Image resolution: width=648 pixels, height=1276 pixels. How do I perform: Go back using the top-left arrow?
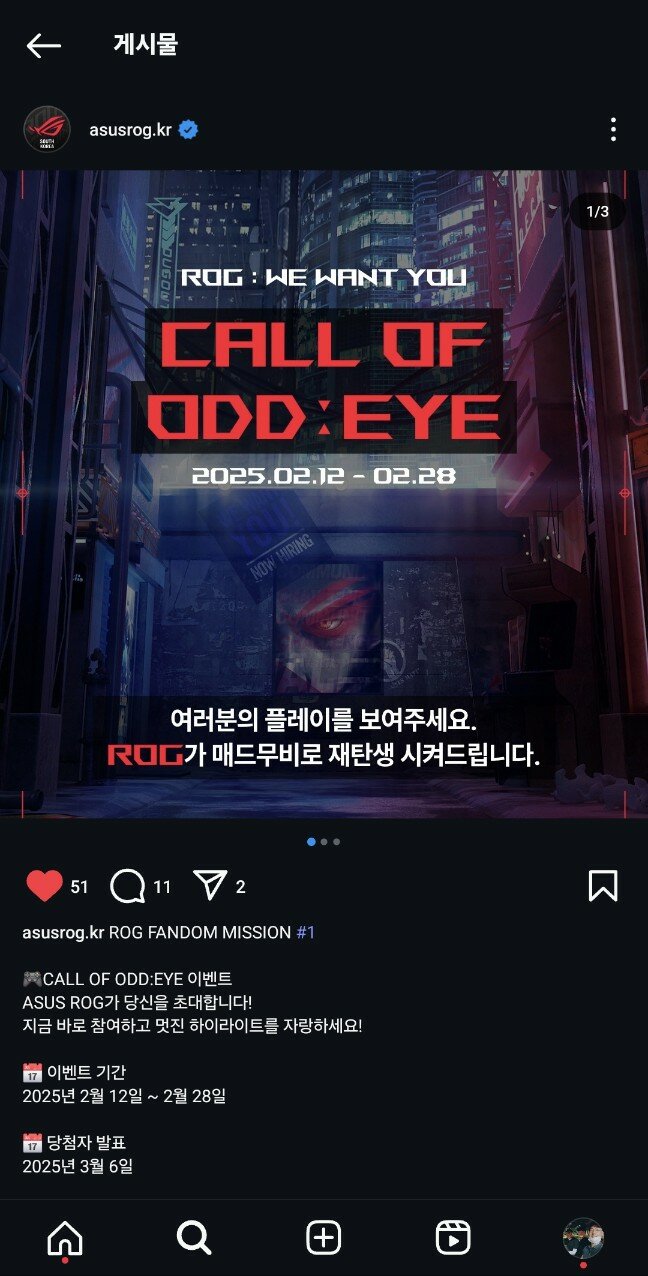[x=44, y=45]
